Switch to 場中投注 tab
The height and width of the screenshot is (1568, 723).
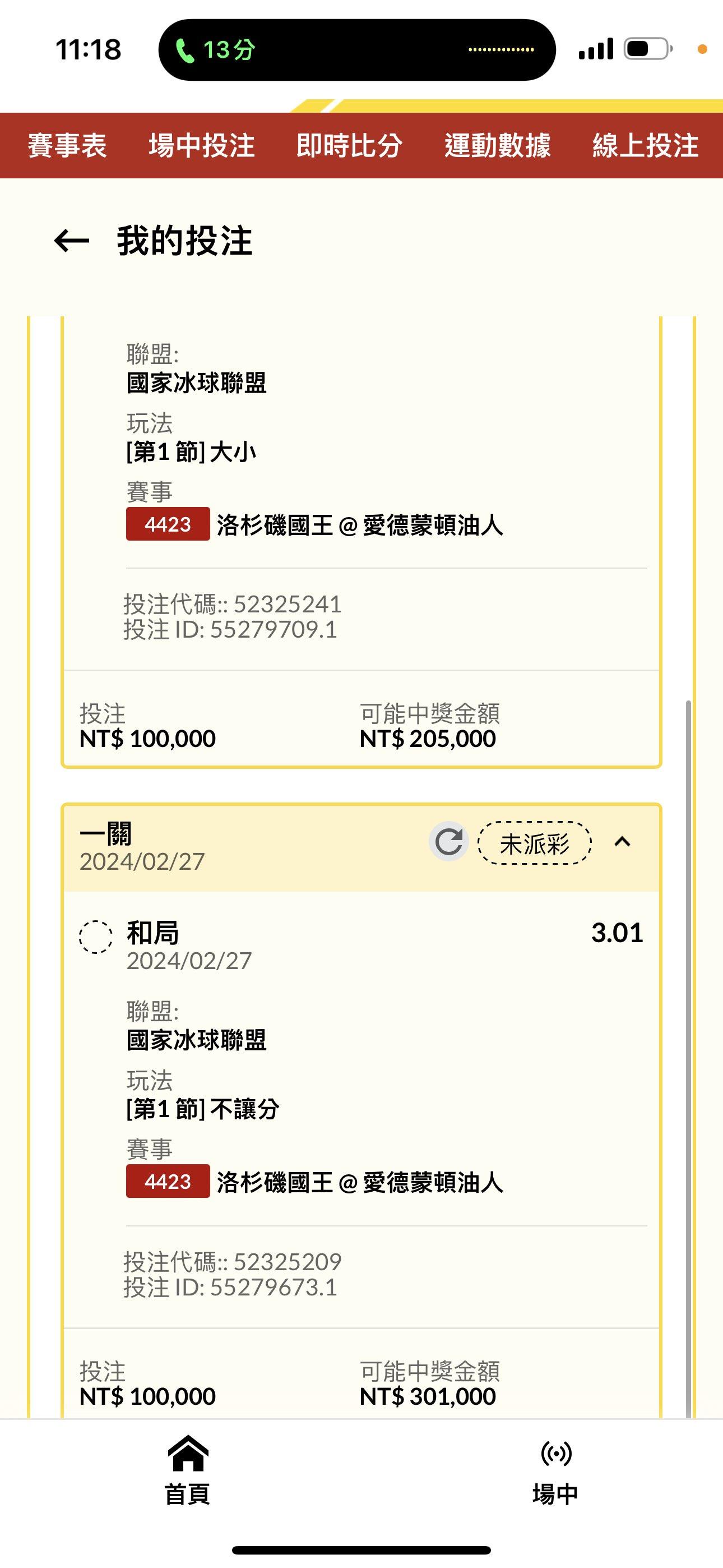[201, 146]
